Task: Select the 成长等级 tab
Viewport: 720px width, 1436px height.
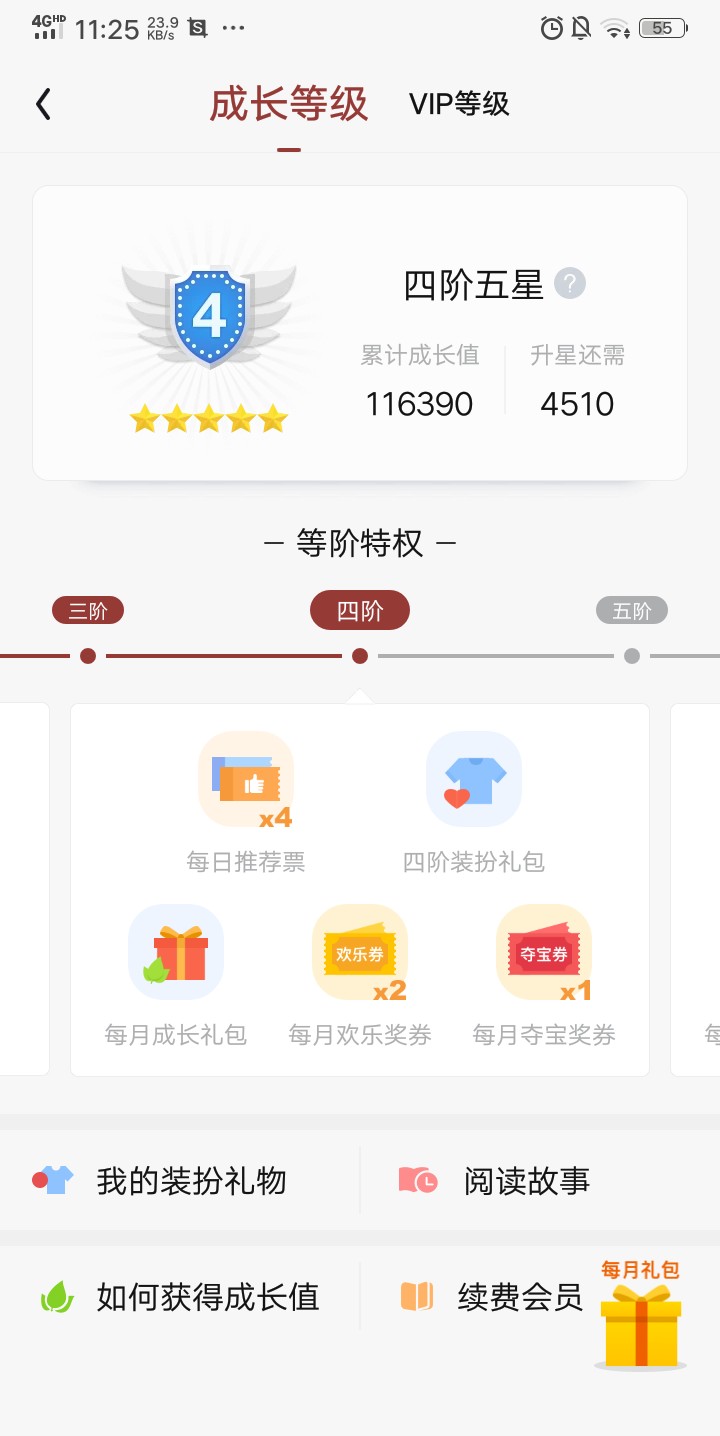Action: [289, 104]
